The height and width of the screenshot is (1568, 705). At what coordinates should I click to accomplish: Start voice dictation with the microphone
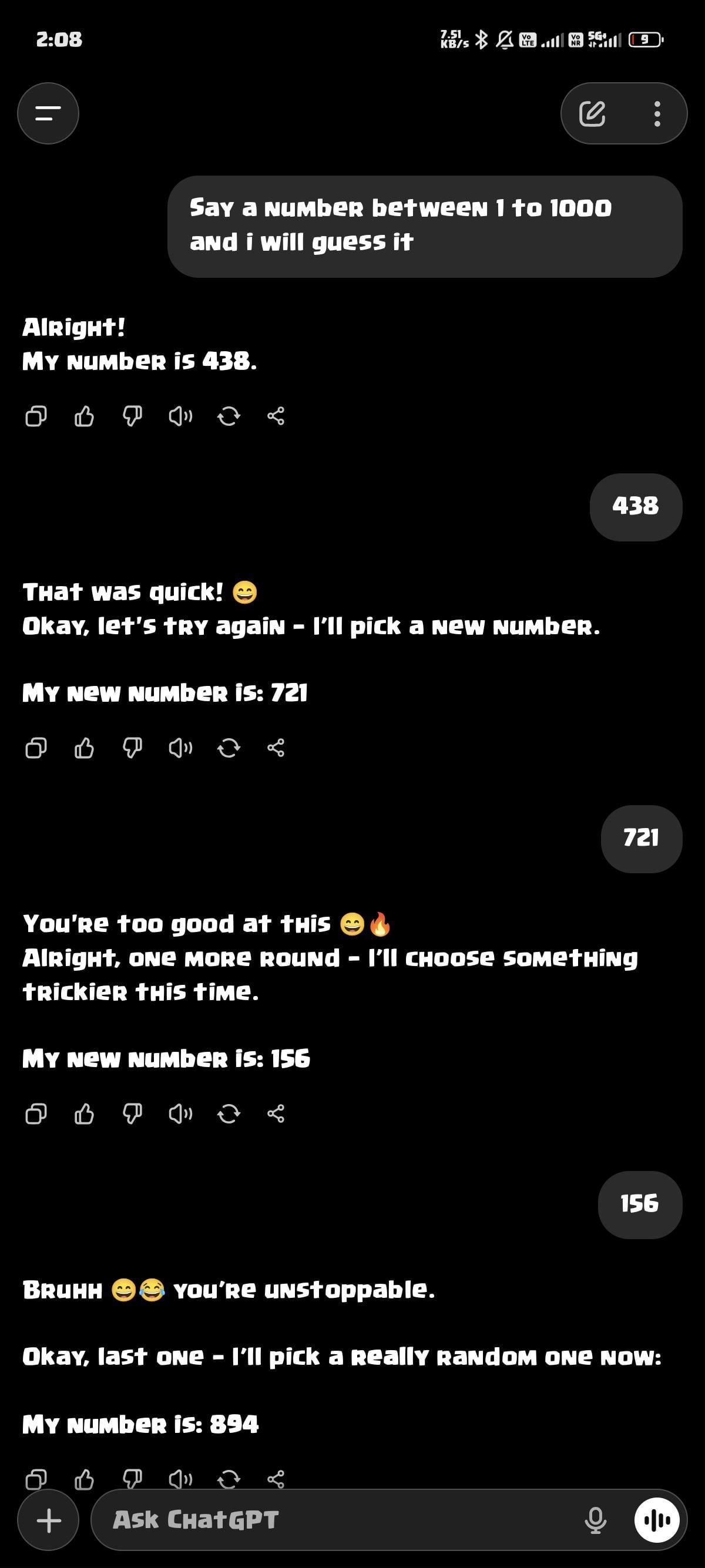[595, 1520]
